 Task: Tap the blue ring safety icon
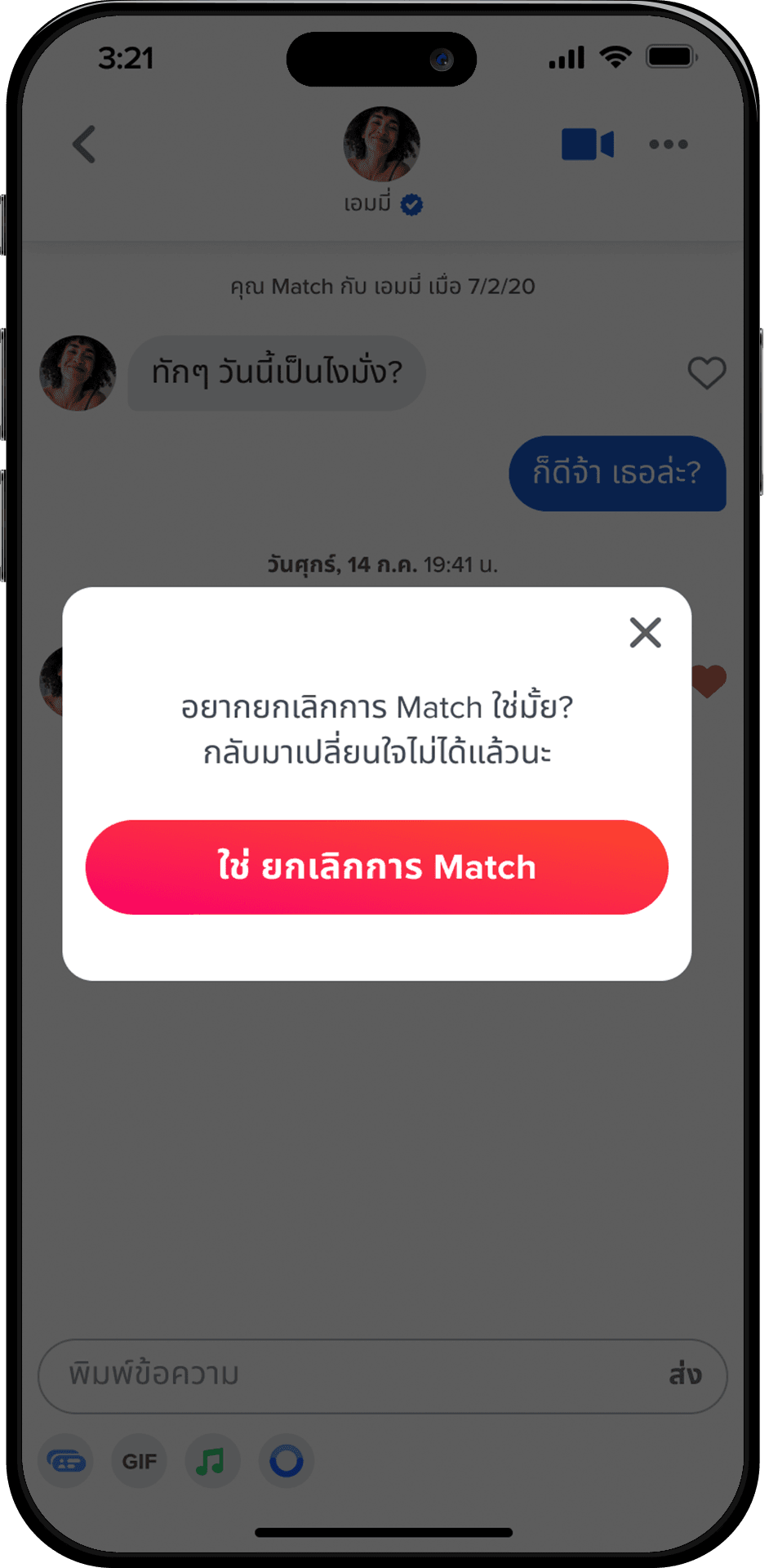[286, 1460]
